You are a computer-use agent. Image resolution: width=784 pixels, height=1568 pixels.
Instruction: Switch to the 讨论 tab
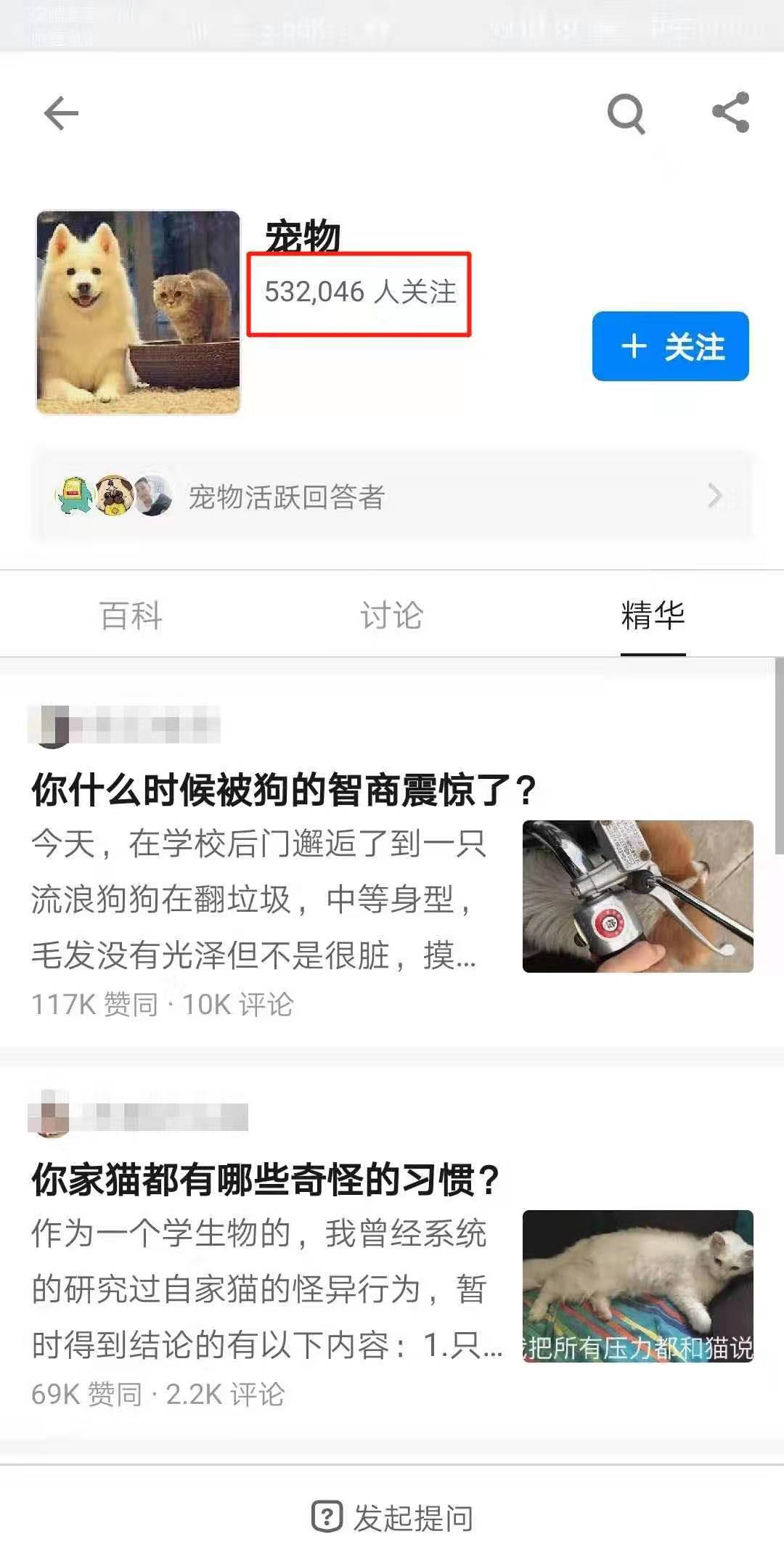tap(392, 616)
